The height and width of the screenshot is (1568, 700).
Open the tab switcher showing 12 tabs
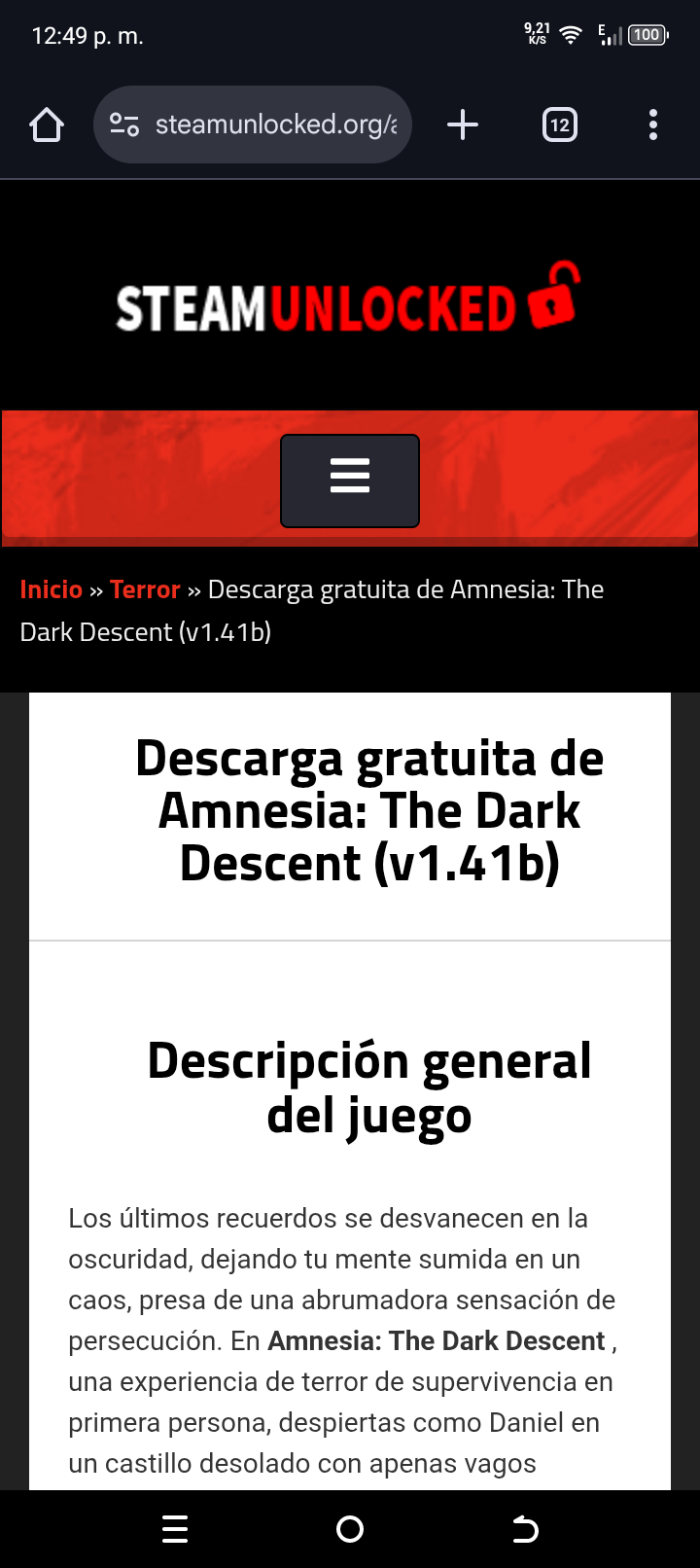click(x=559, y=125)
